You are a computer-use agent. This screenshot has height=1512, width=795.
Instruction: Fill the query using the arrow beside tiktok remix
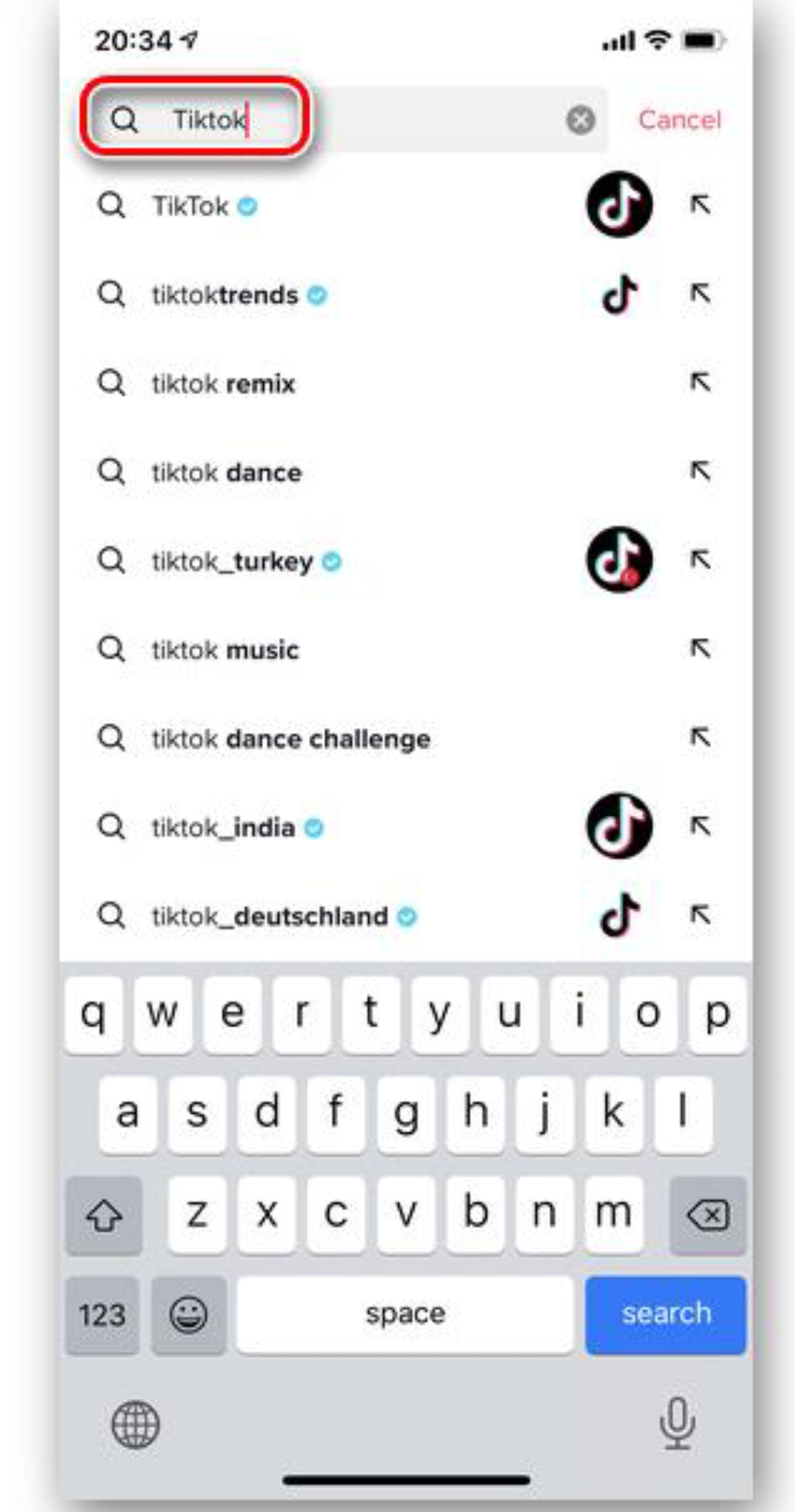tap(700, 383)
